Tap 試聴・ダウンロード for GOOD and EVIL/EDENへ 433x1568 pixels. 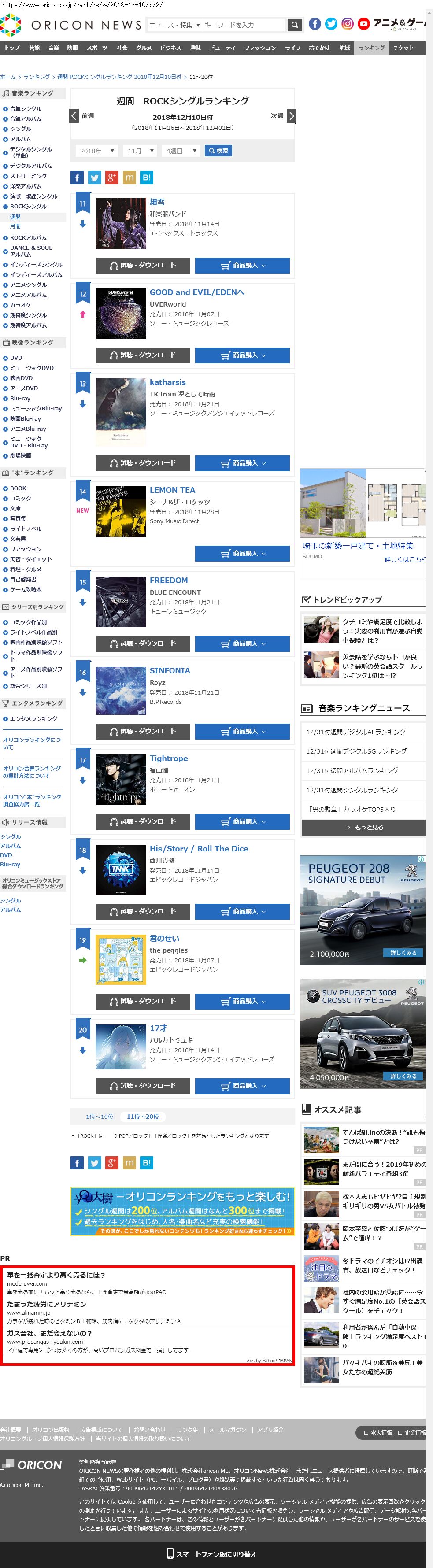pos(143,355)
